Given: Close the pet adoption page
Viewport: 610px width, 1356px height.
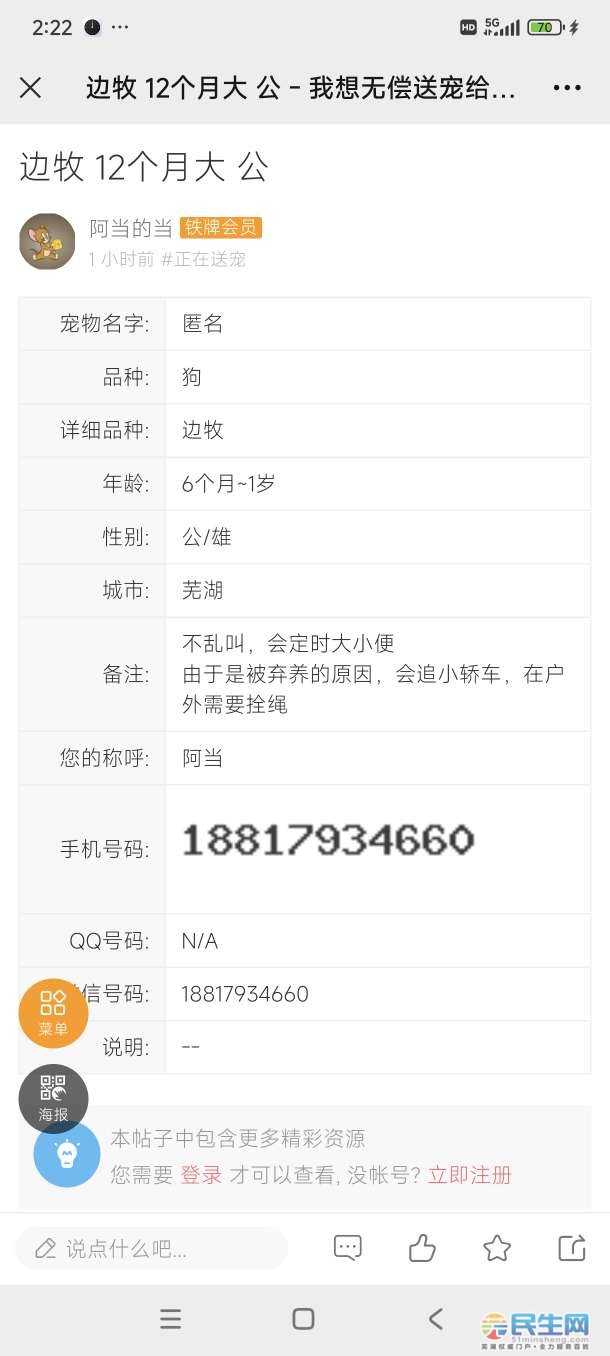Looking at the screenshot, I should click(31, 88).
